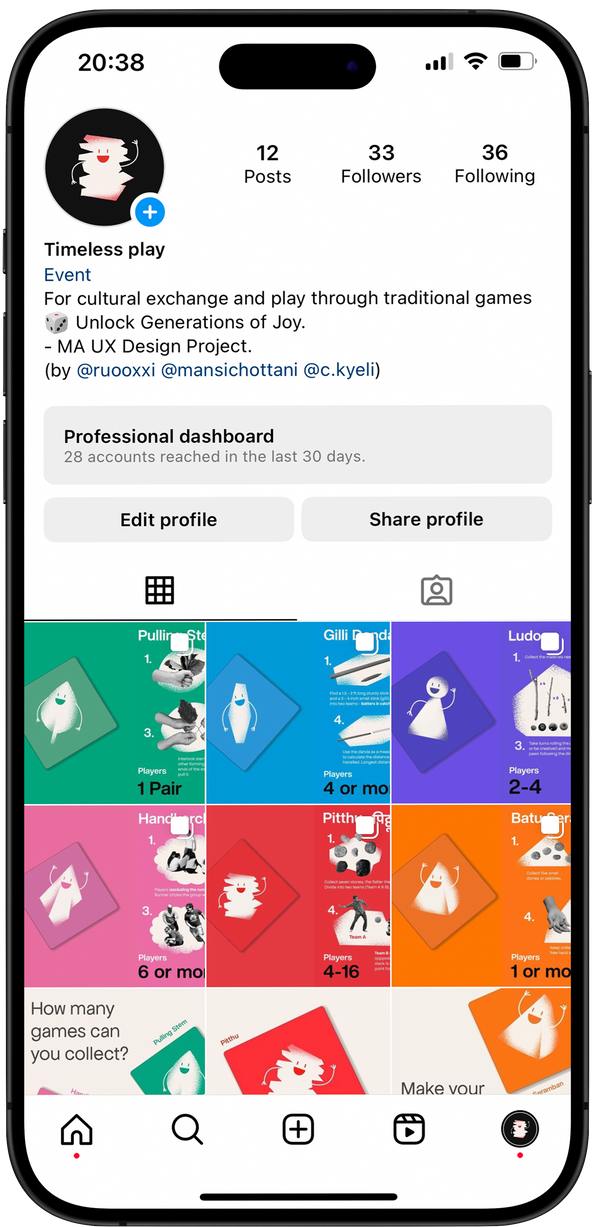Create a new post with plus icon
Viewport: 600px width, 1227px height.
click(298, 1129)
